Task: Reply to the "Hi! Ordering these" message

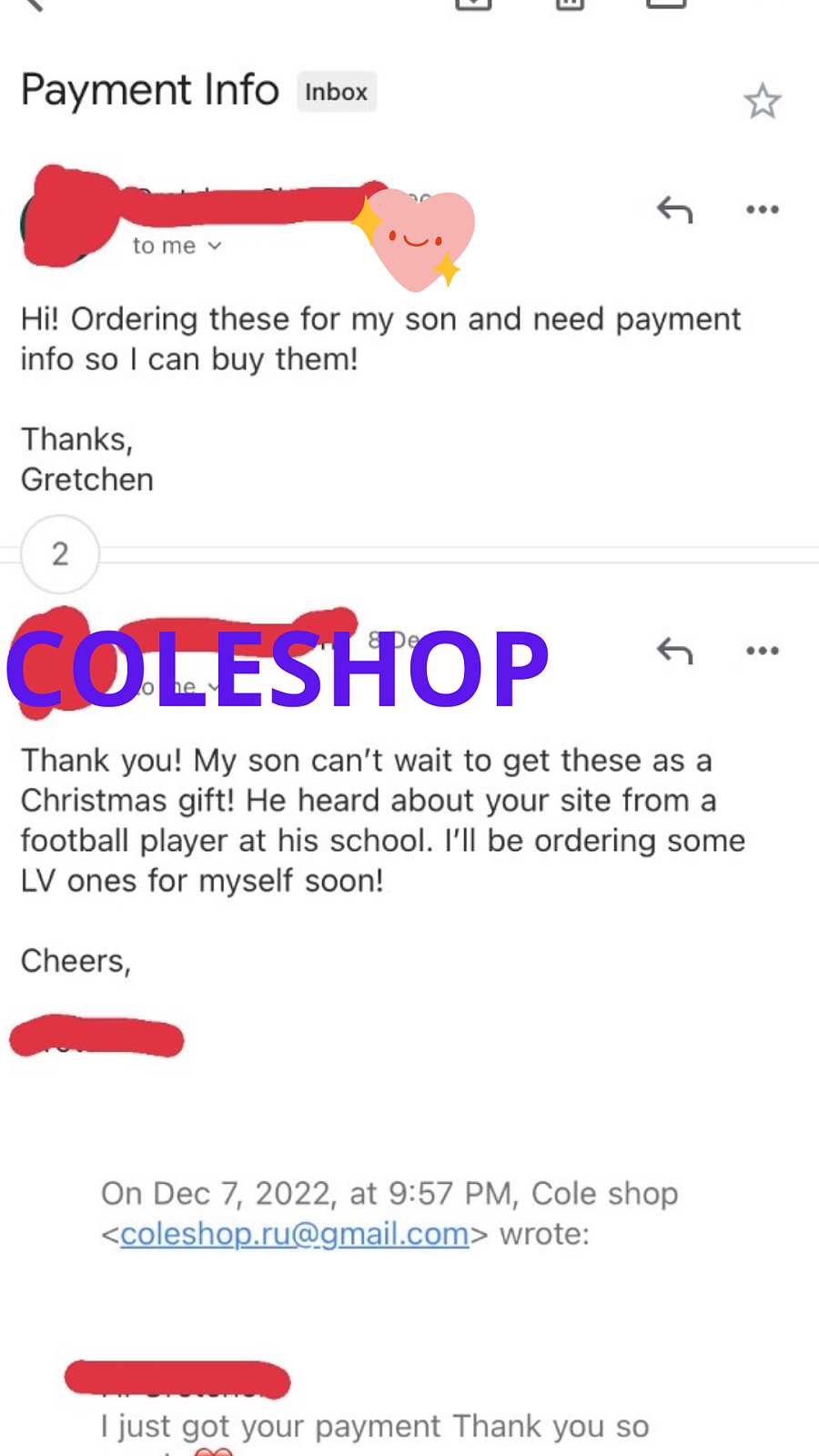Action: coord(674,210)
